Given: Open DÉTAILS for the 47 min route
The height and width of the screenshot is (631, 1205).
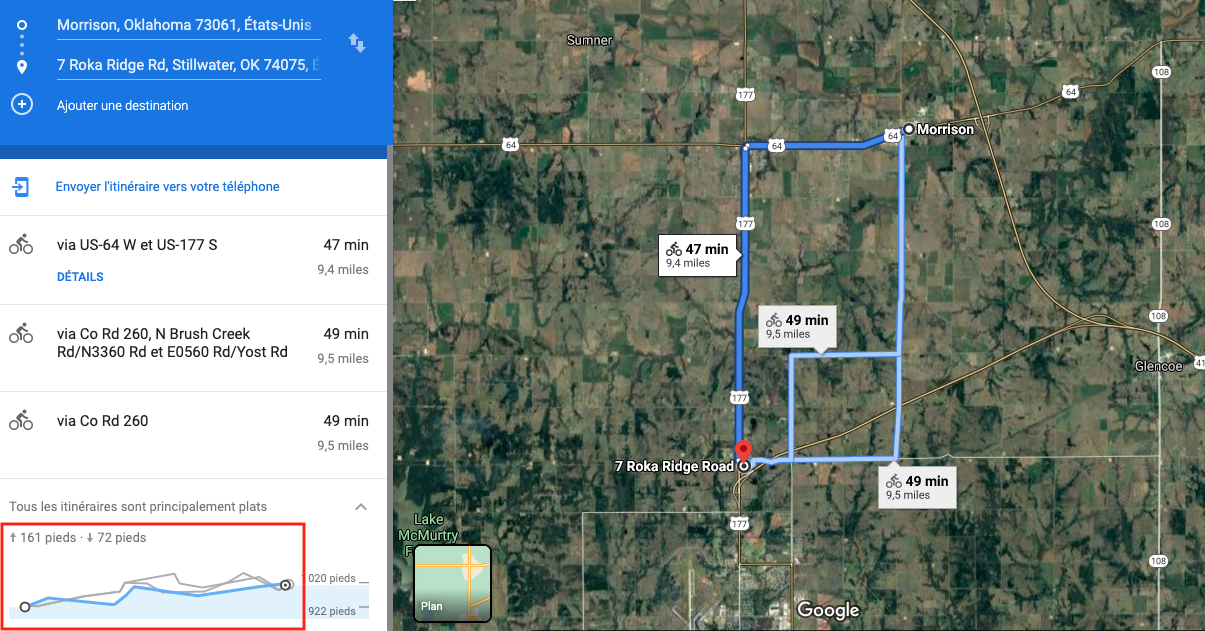Looking at the screenshot, I should [80, 277].
